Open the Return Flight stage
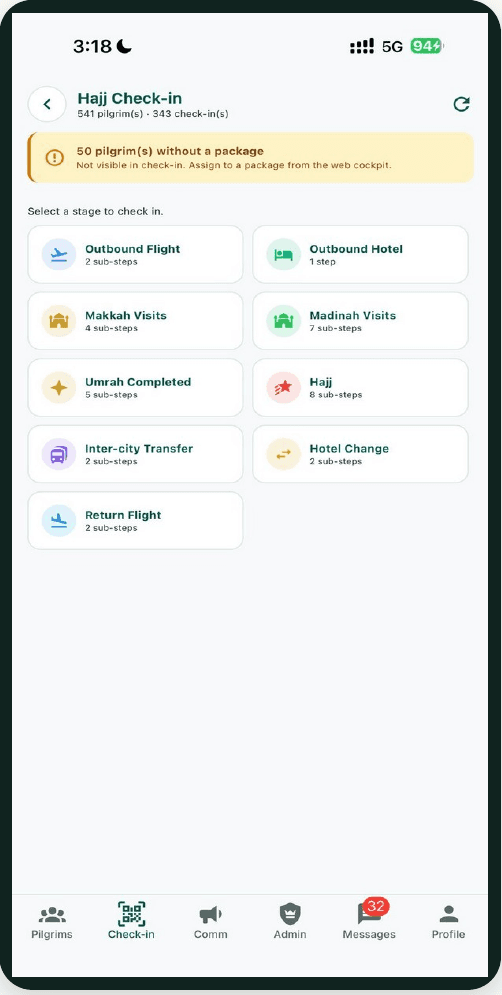This screenshot has width=502, height=995. click(135, 521)
